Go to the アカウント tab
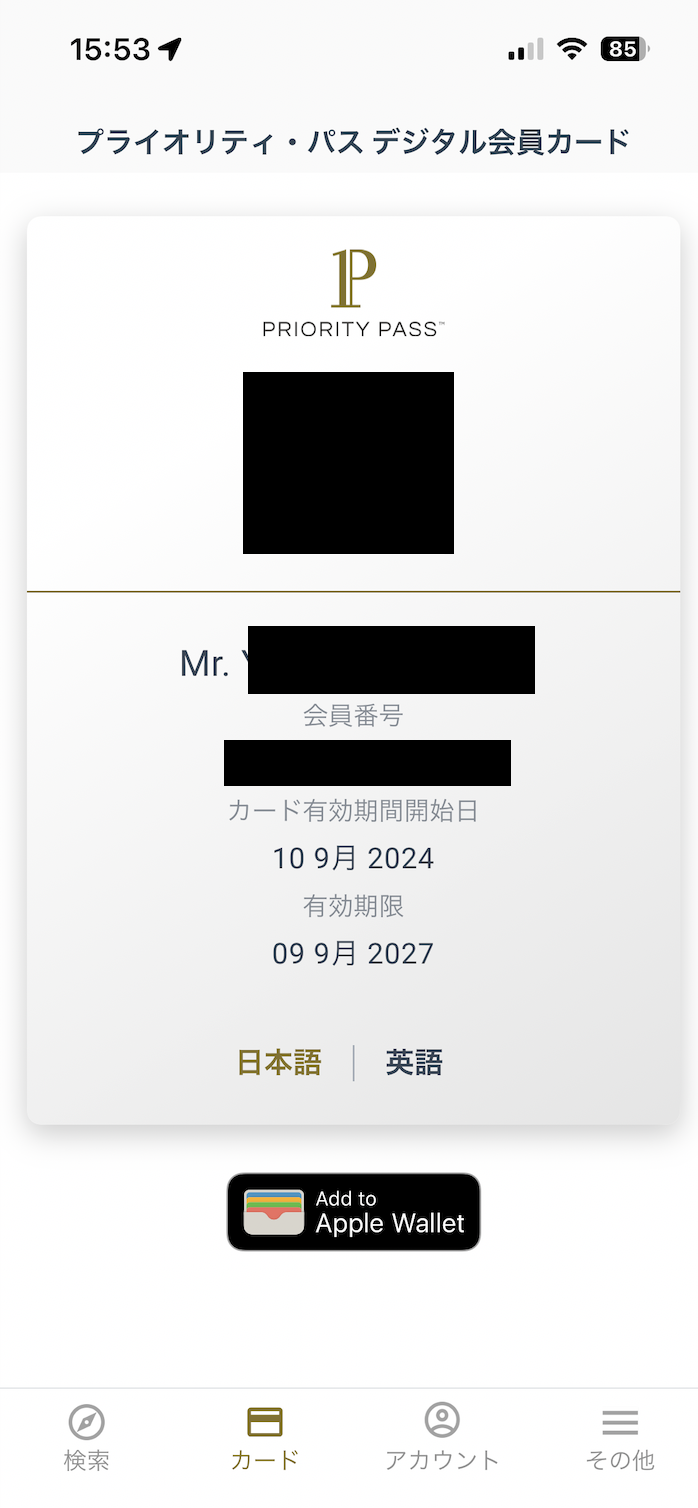 442,1437
